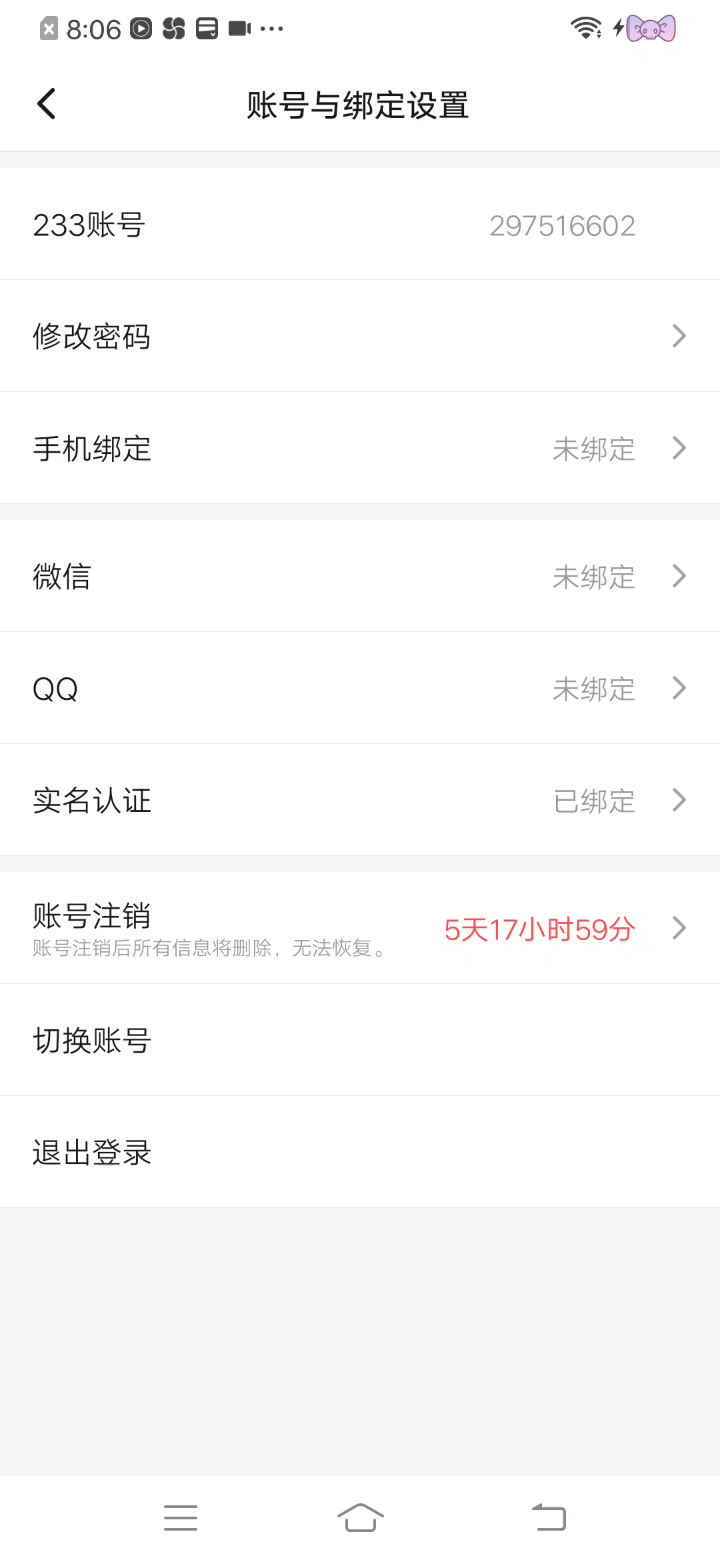The height and width of the screenshot is (1560, 720).
Task: Go back from 账号与绑定设置 page
Action: (x=46, y=104)
